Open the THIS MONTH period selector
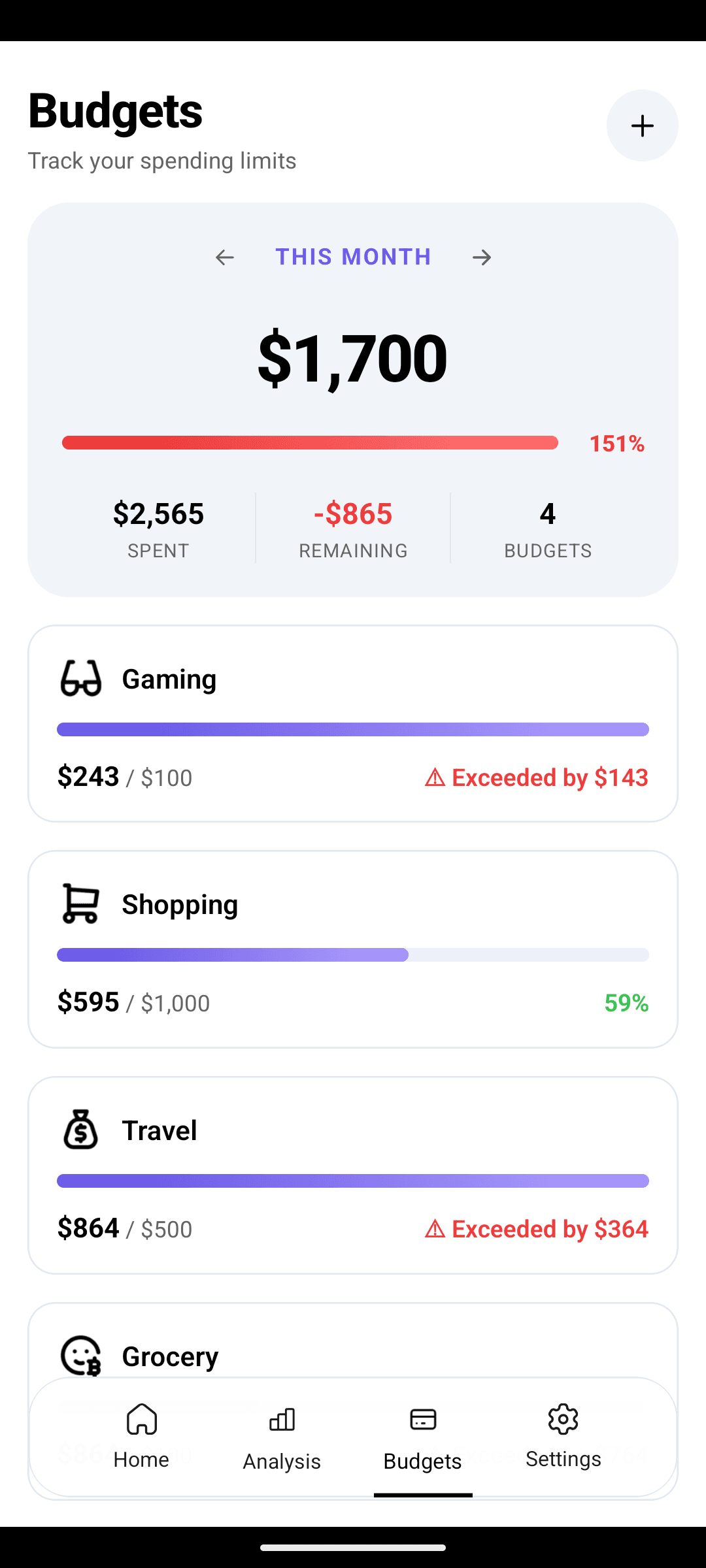Screen dimensions: 706x1568 click(x=352, y=257)
